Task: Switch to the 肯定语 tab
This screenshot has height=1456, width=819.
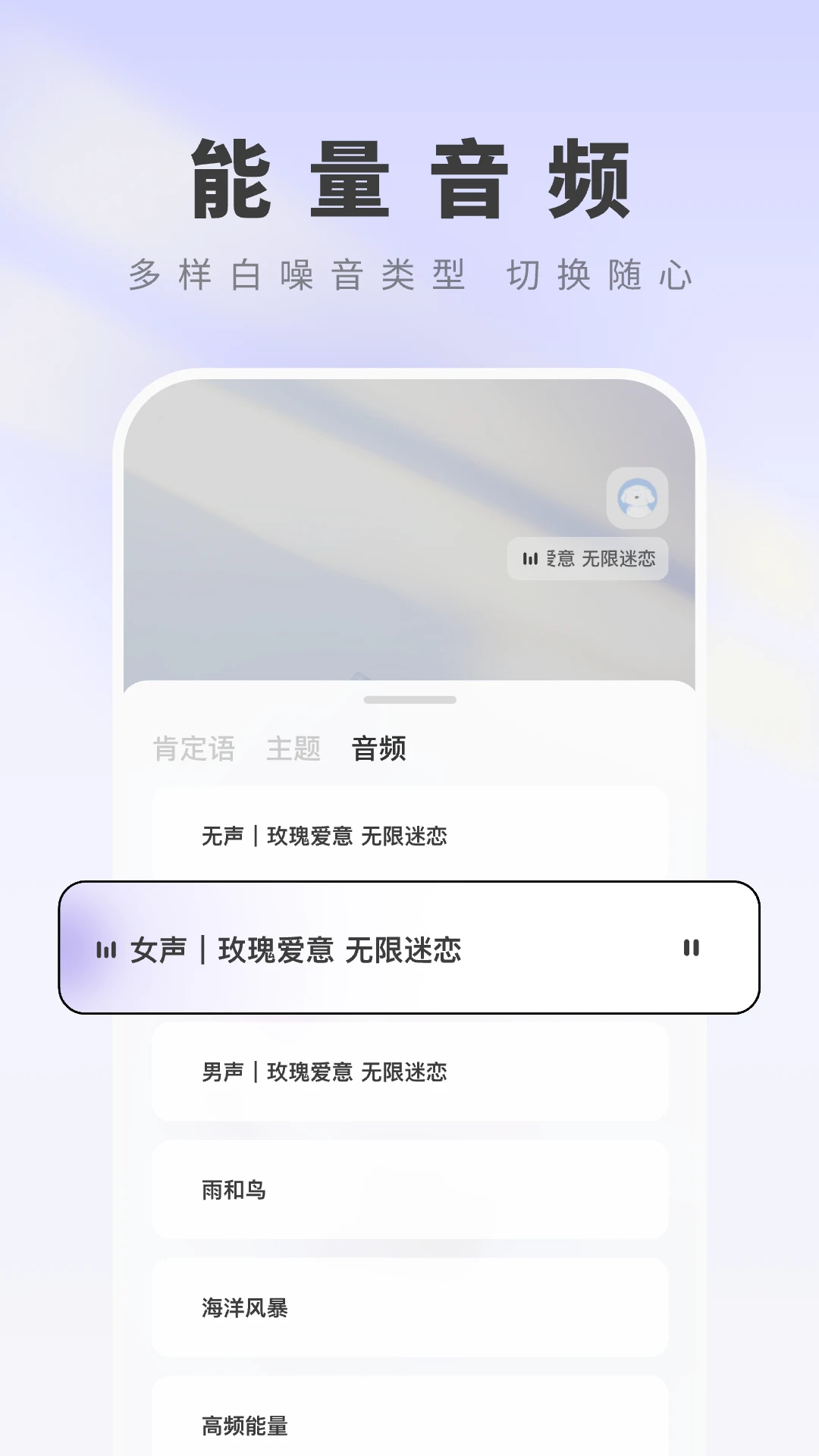Action: click(194, 749)
